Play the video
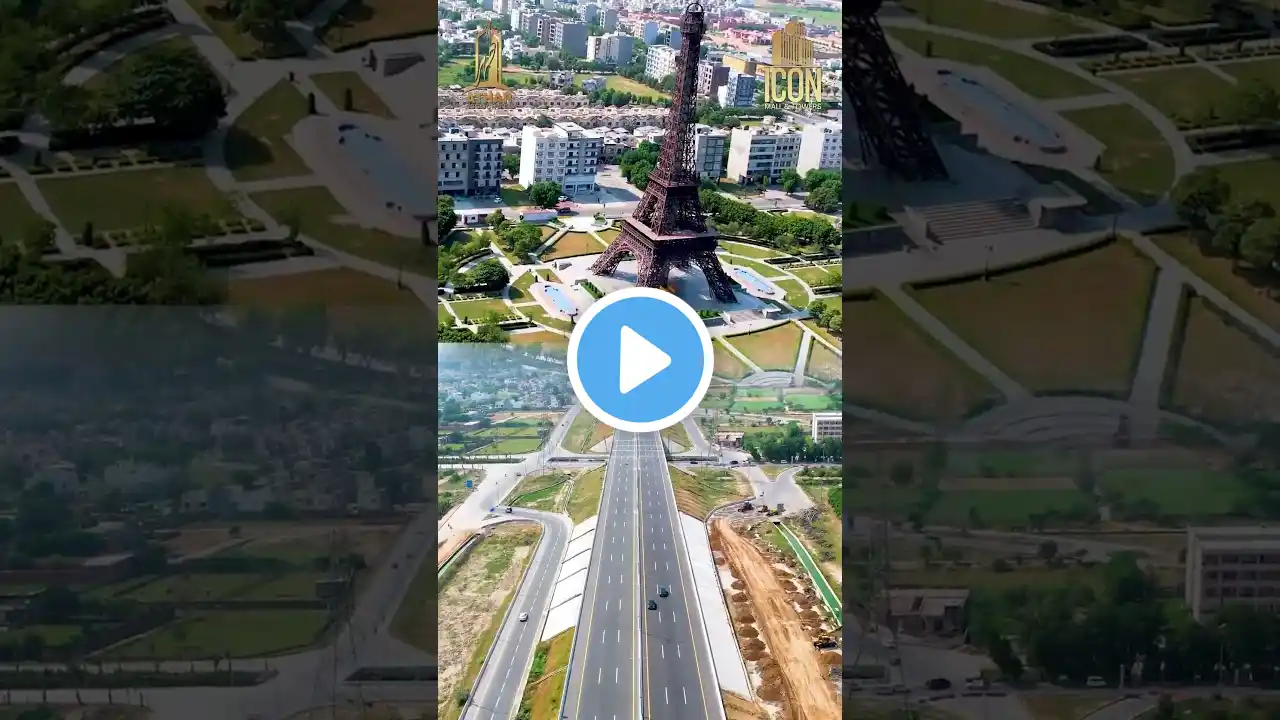 tap(640, 360)
